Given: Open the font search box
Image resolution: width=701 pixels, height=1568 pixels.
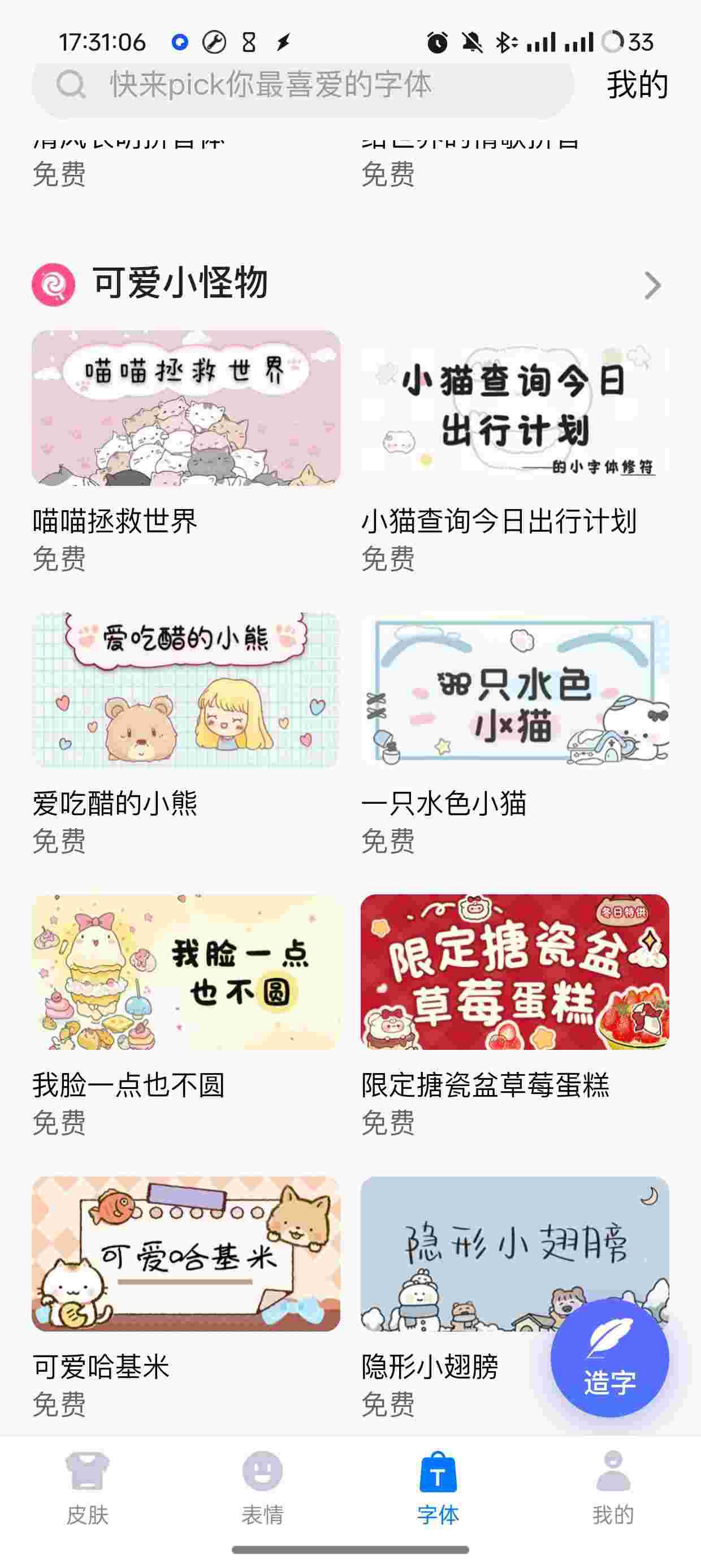Looking at the screenshot, I should coord(302,85).
